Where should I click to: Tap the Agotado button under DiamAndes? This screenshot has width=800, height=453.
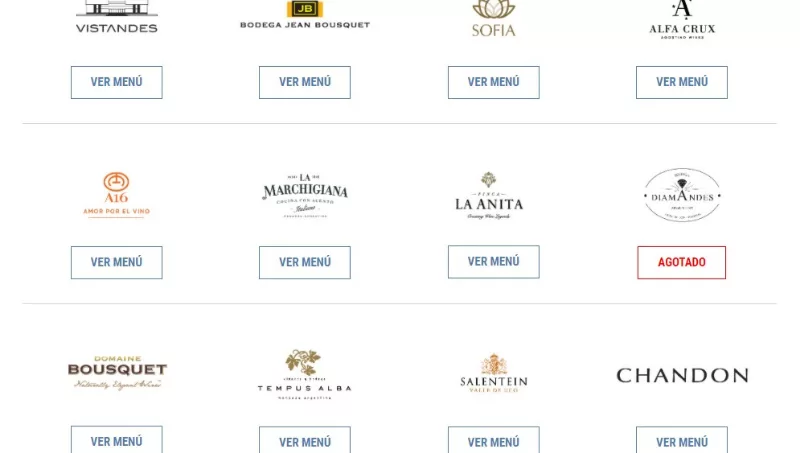682,262
